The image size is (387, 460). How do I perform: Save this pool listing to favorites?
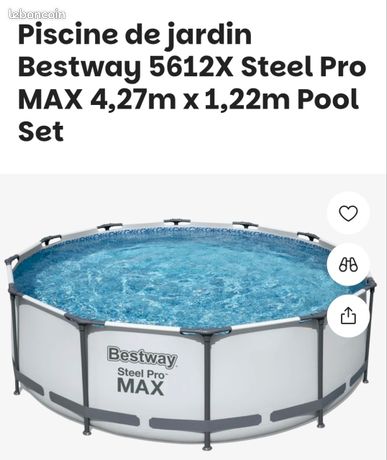tap(348, 213)
